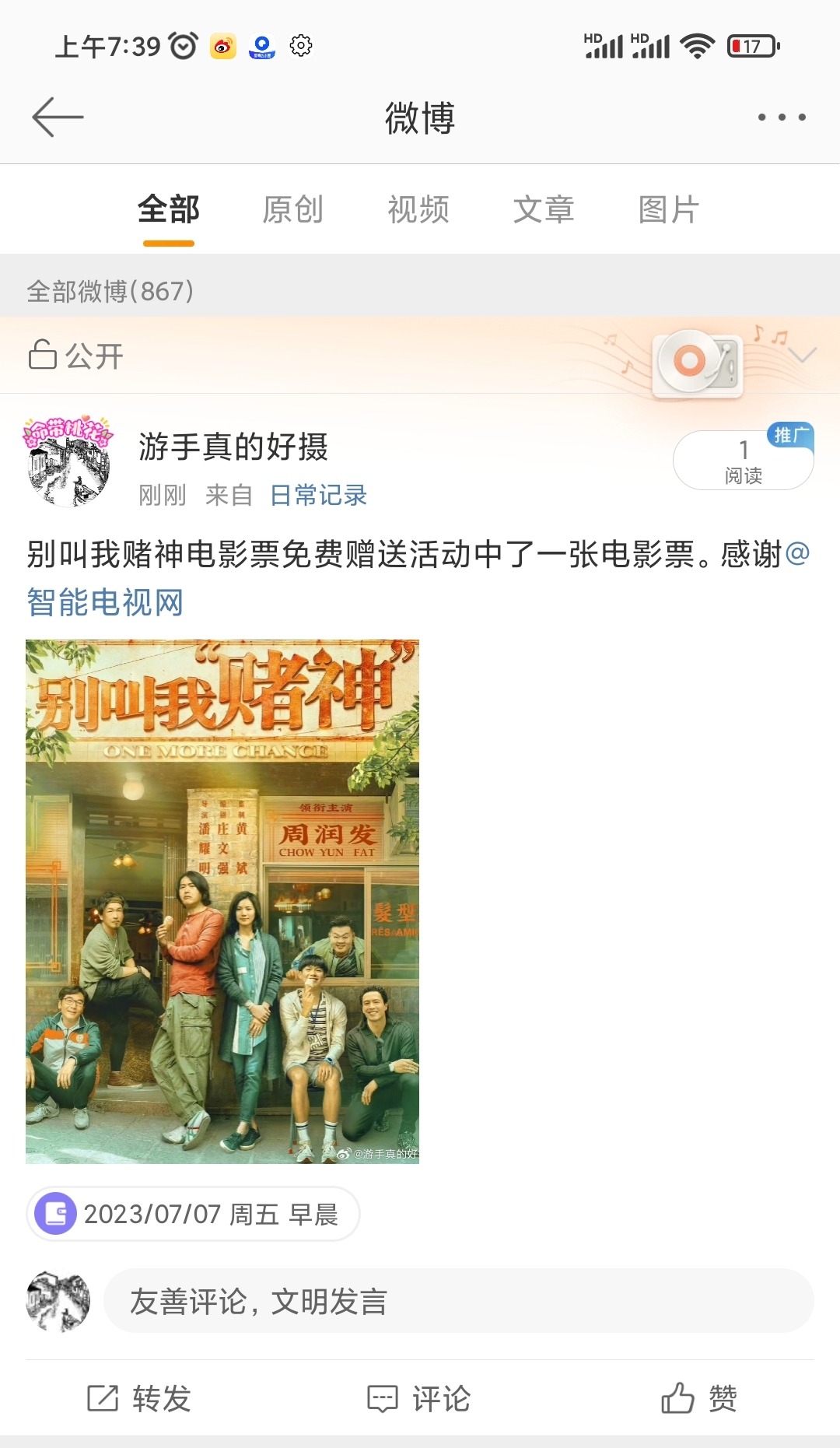Switch to the 视频 tab

tap(418, 209)
